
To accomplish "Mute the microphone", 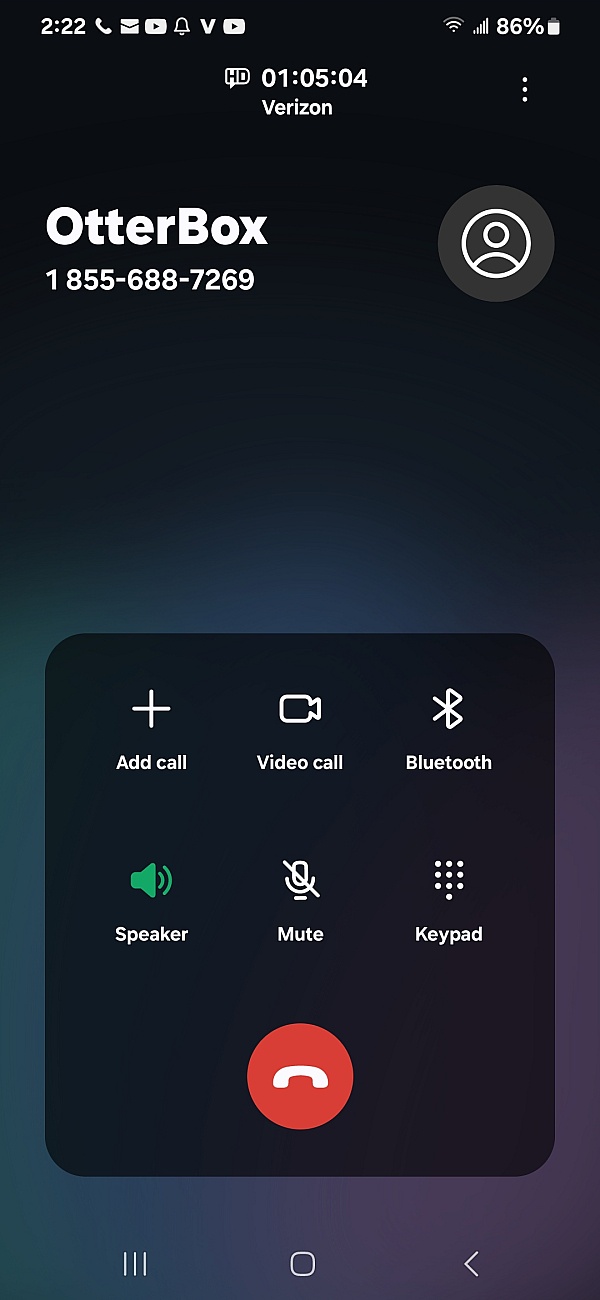I will click(300, 903).
